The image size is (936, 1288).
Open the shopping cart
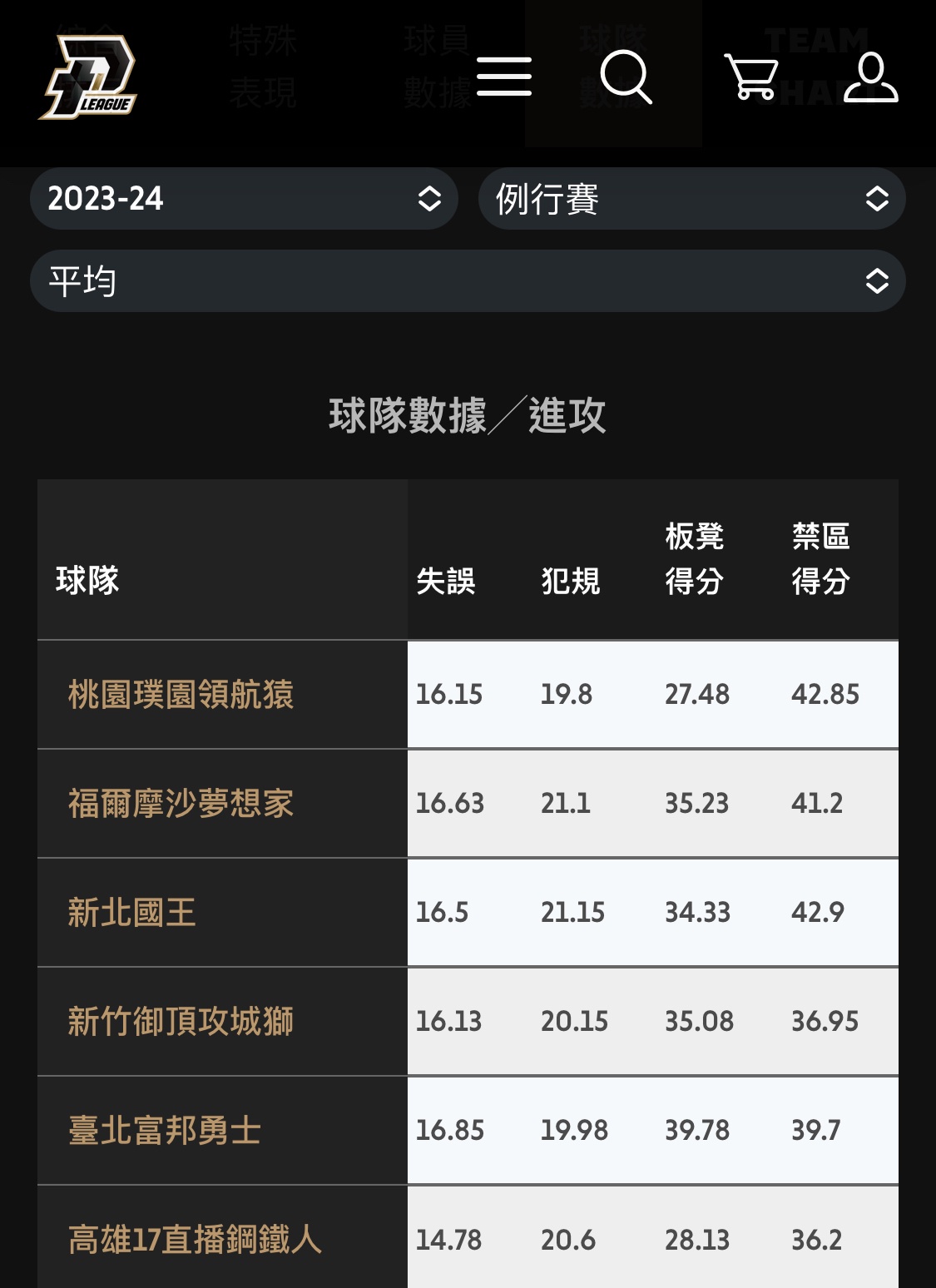(x=751, y=77)
